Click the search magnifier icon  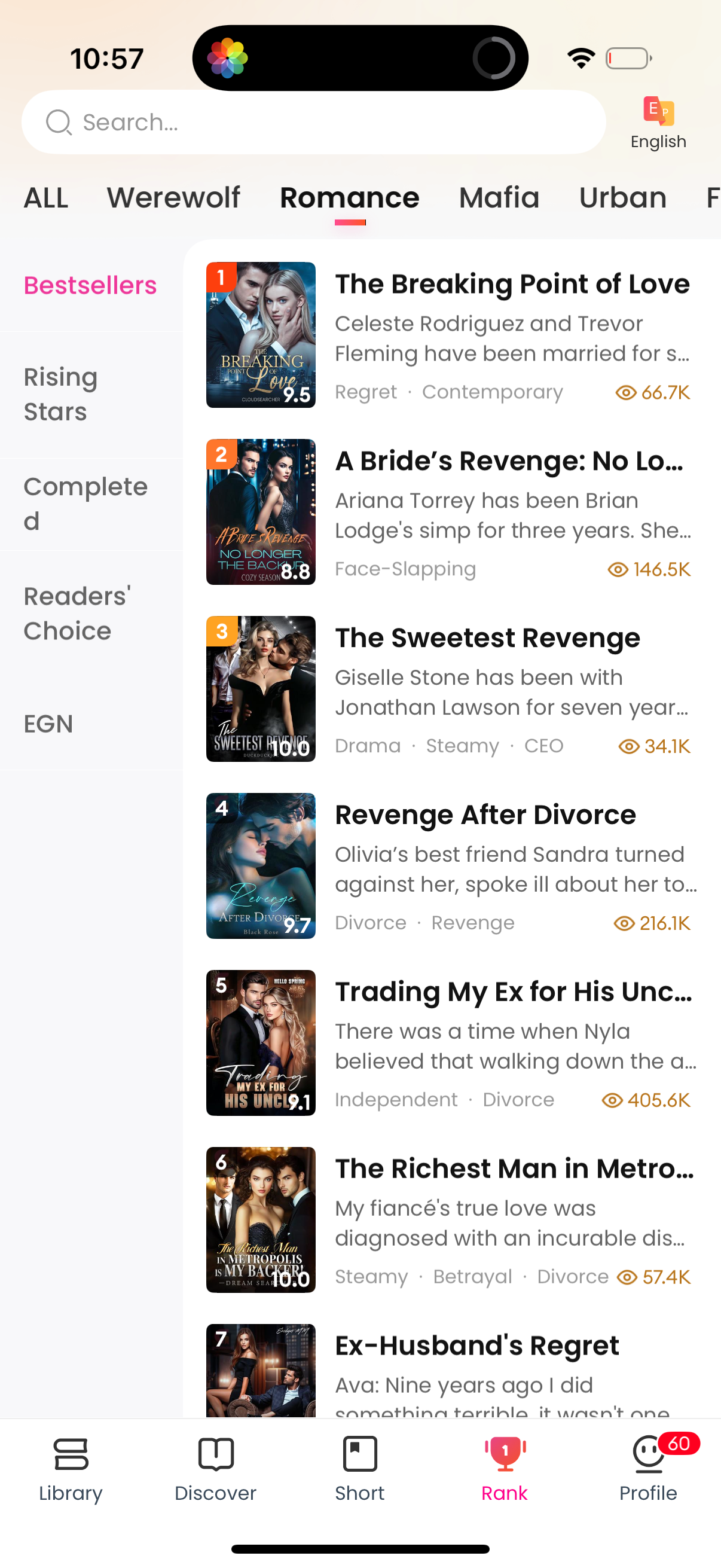click(x=58, y=122)
